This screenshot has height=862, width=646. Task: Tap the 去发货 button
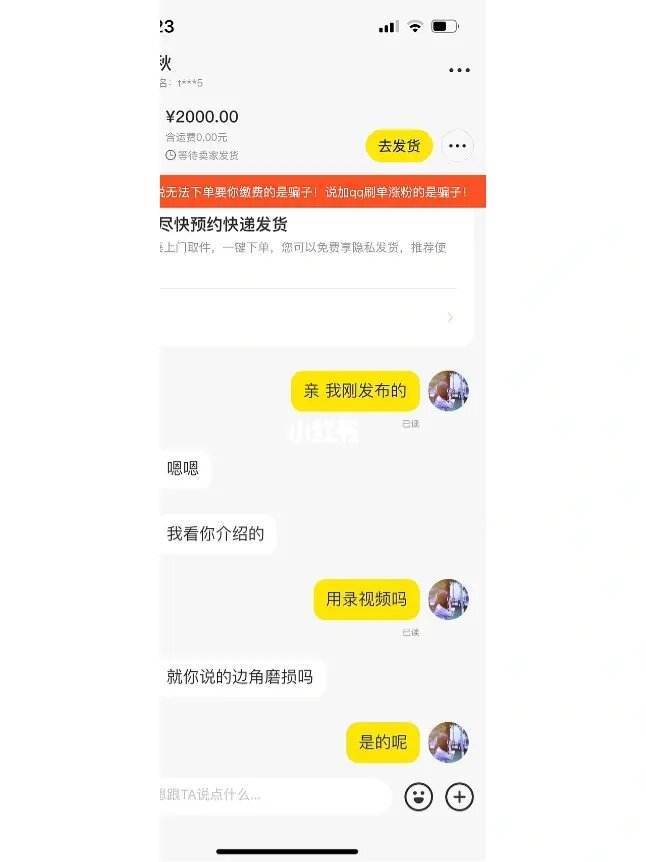click(399, 146)
